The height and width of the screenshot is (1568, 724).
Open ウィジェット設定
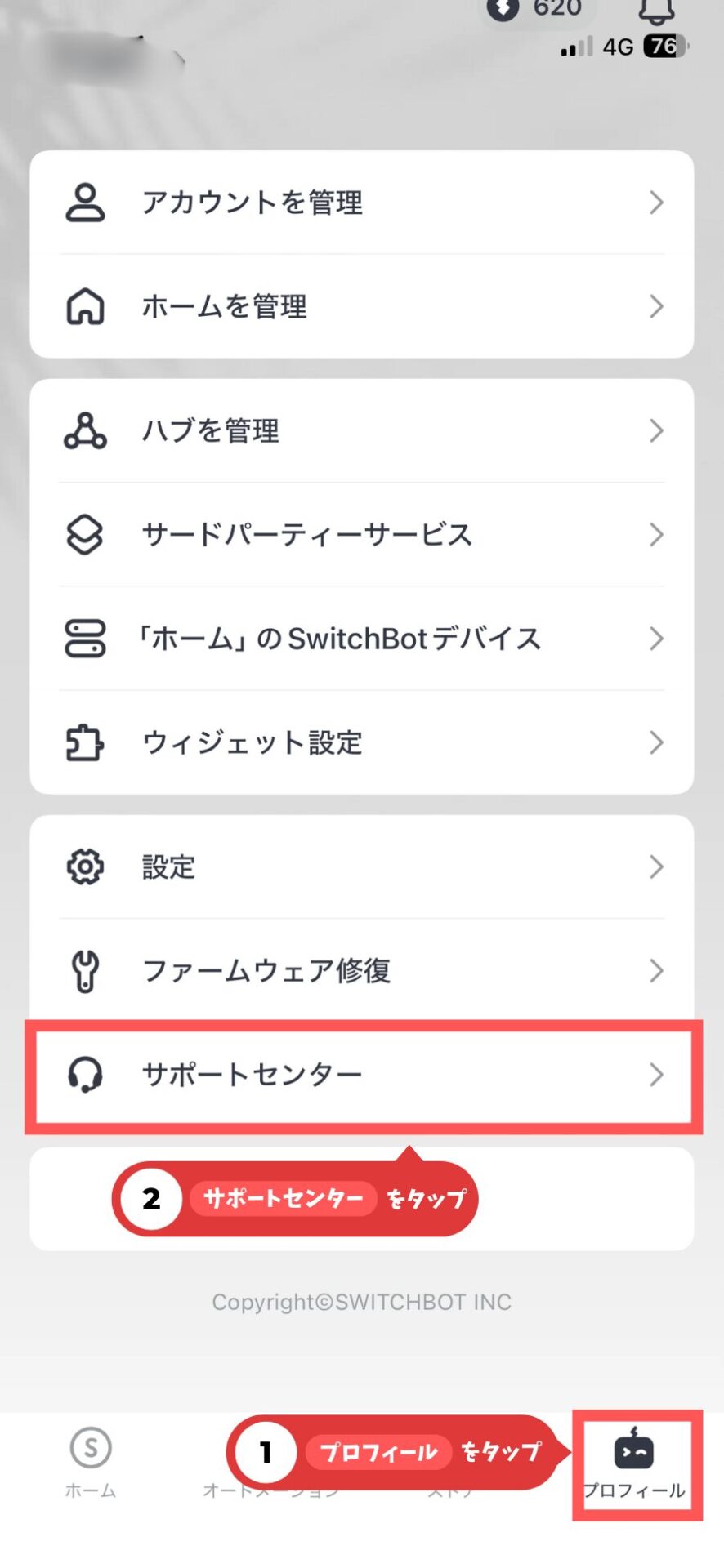[361, 743]
